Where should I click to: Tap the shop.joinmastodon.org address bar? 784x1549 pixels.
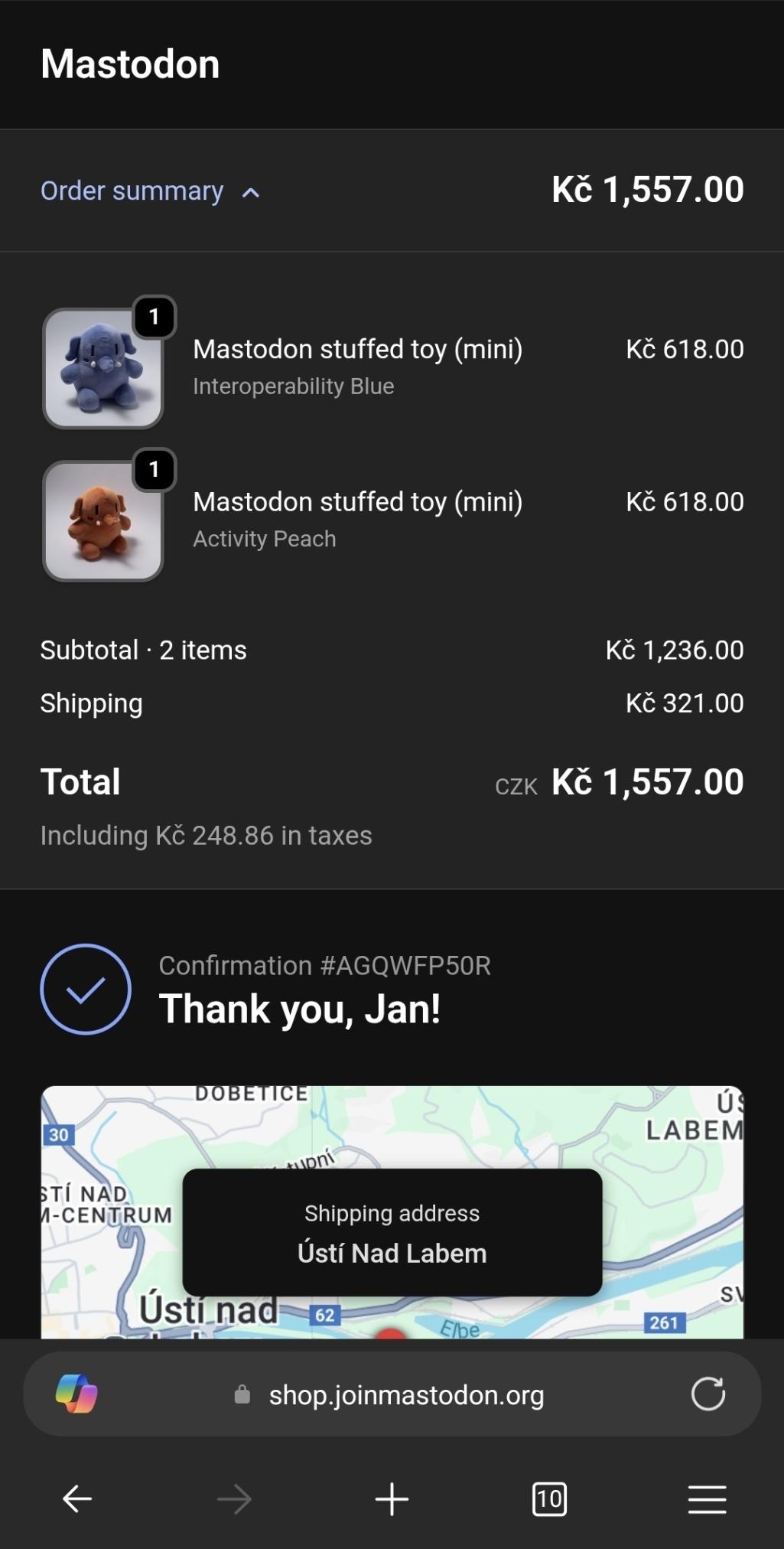click(x=405, y=1395)
